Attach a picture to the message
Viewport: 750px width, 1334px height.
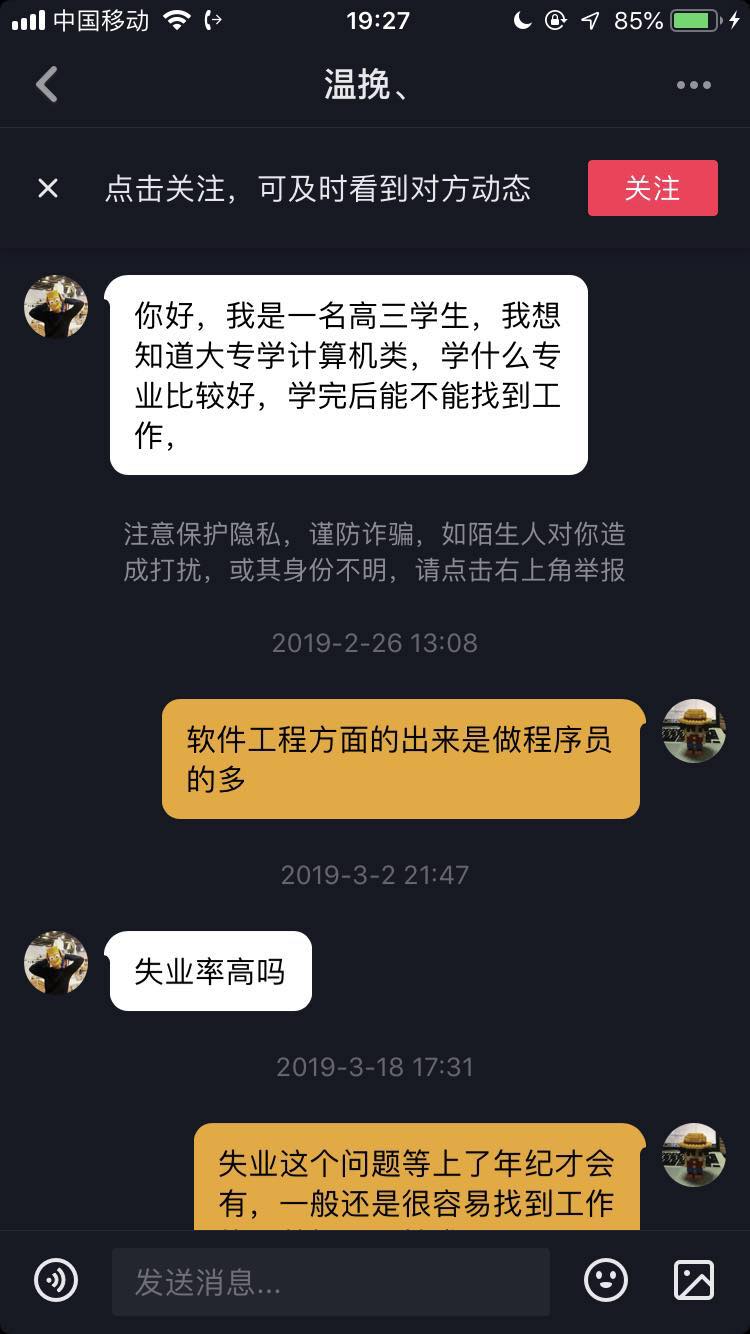coord(694,1280)
